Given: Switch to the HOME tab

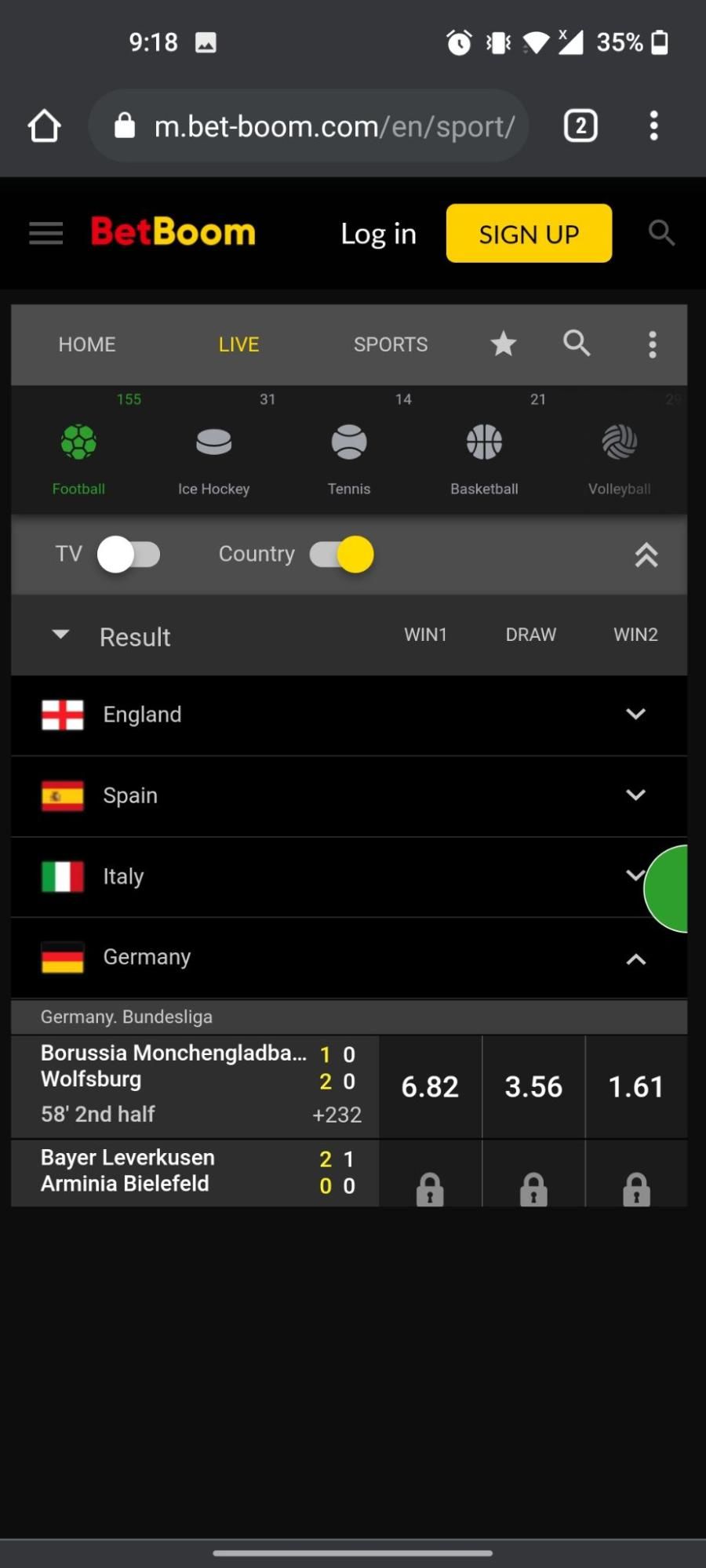Looking at the screenshot, I should 87,344.
